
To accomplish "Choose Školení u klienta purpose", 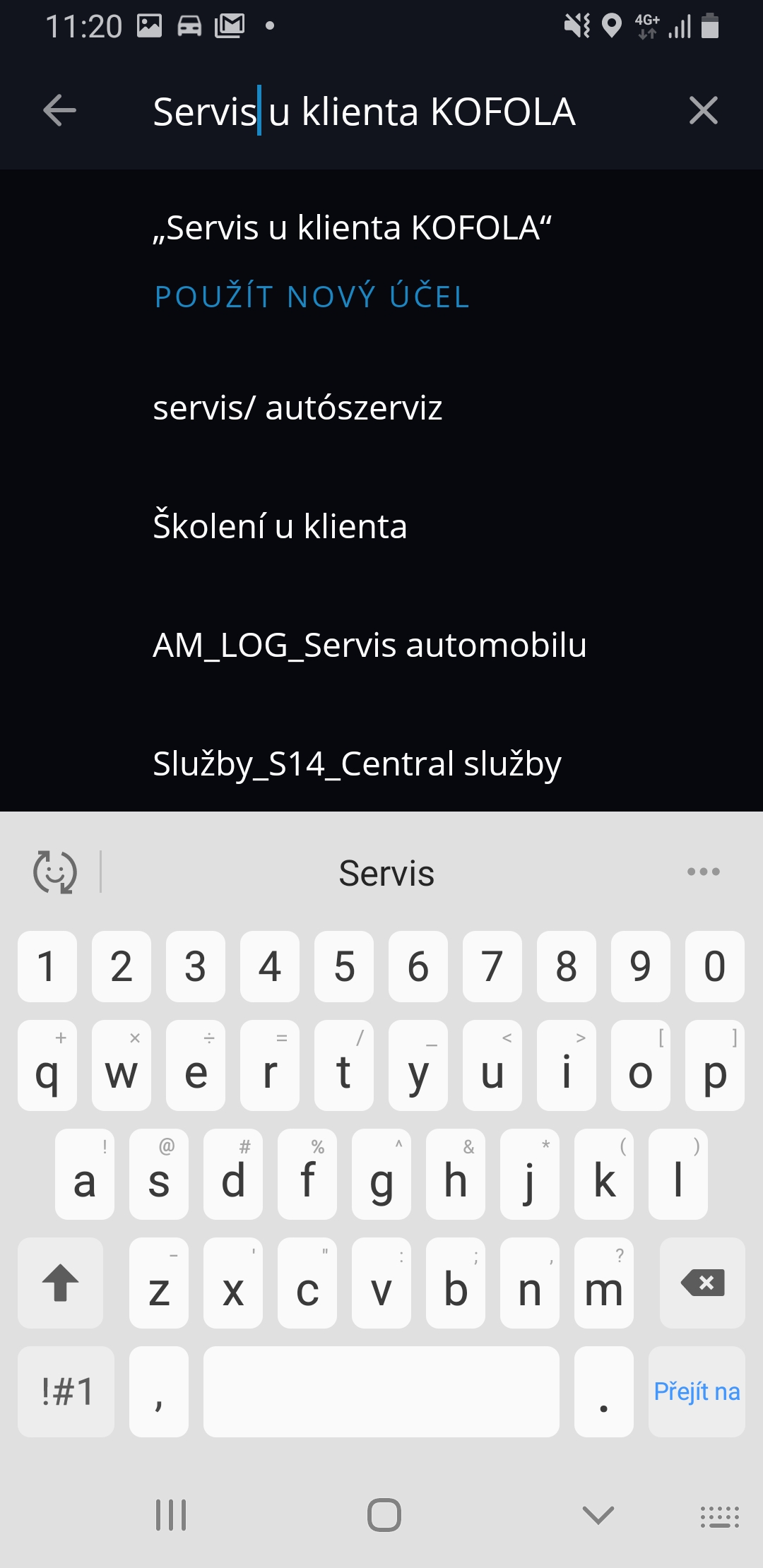I will 280,527.
